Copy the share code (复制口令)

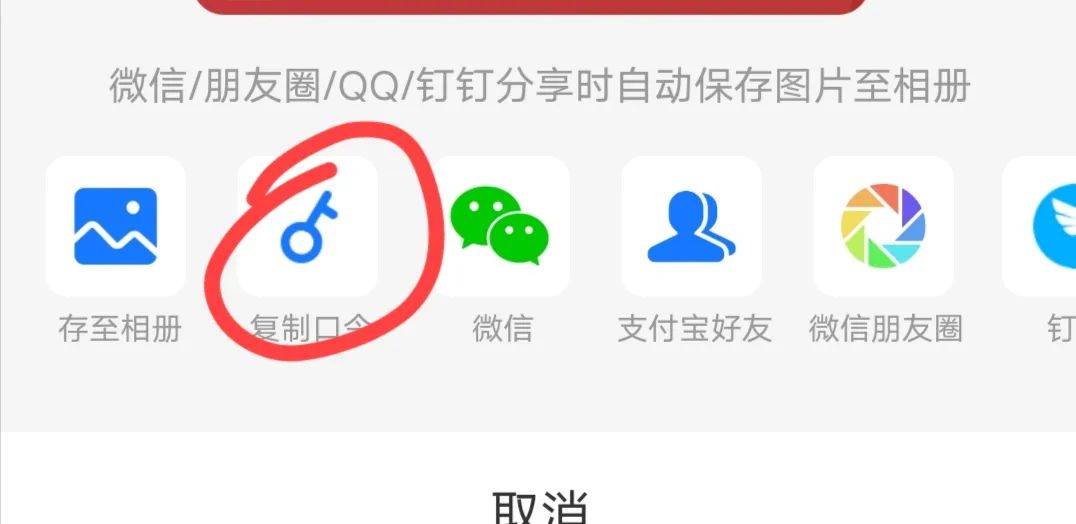point(308,226)
